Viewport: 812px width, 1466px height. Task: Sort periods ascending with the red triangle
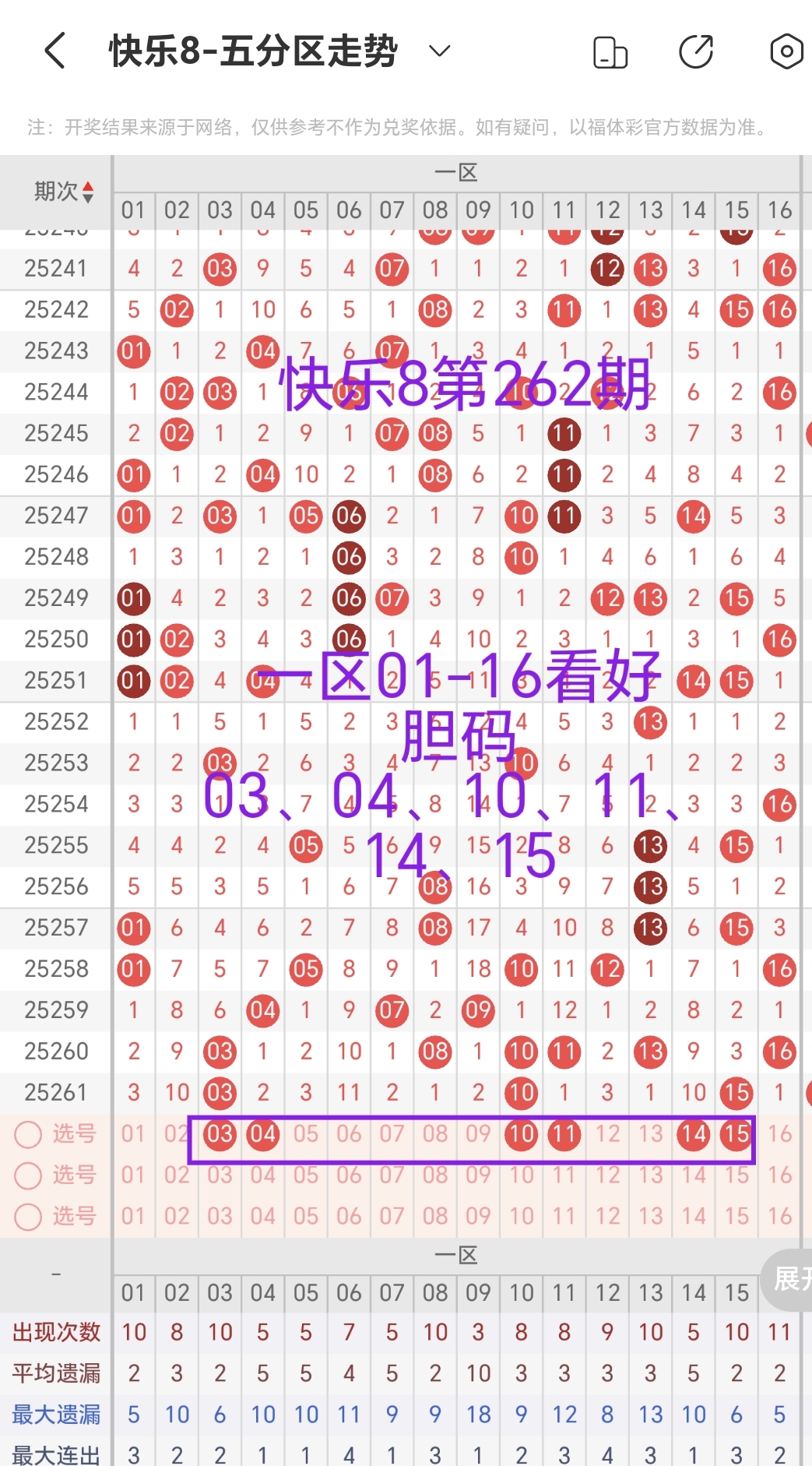click(x=88, y=187)
